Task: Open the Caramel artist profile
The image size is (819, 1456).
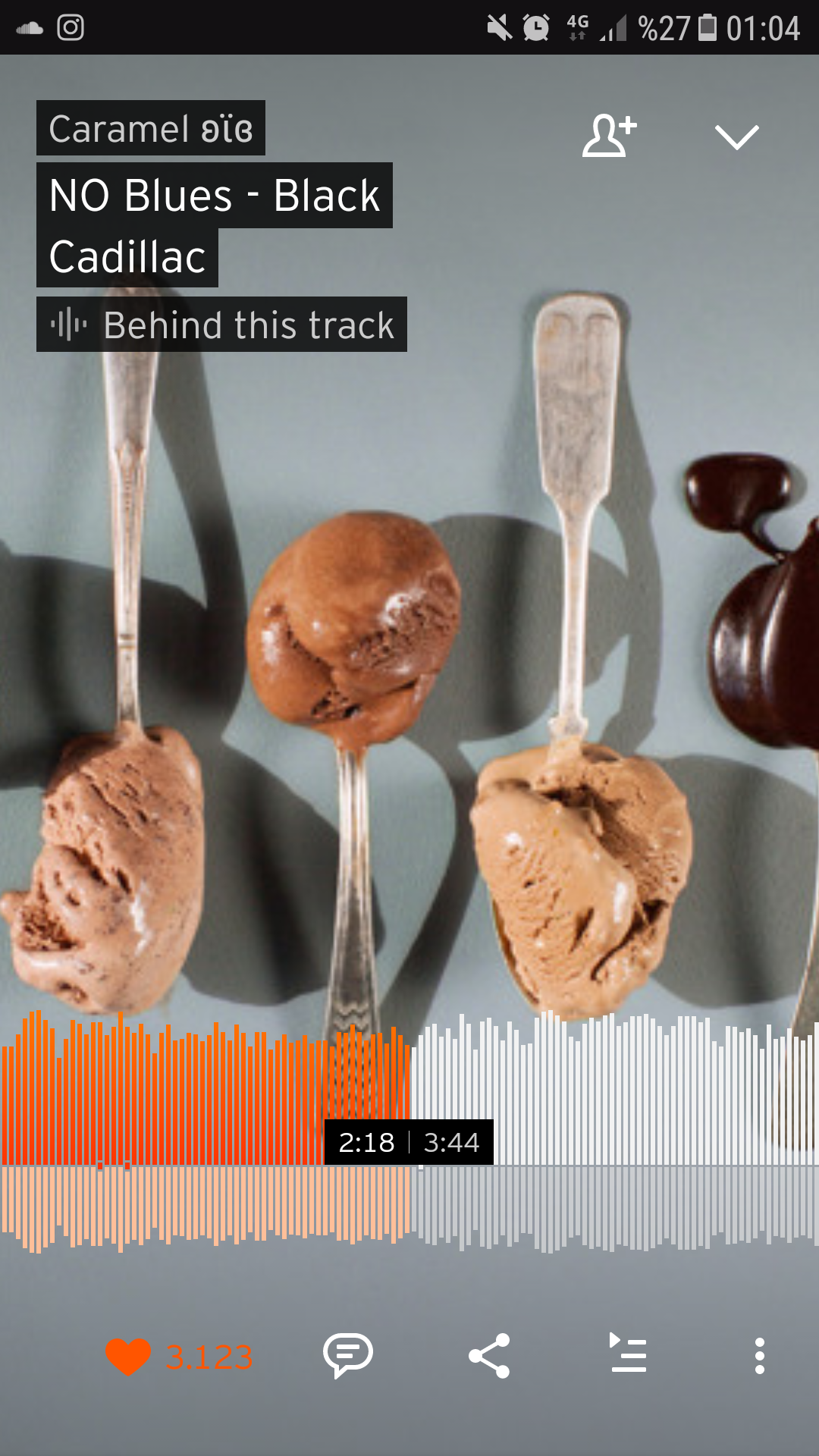Action: 151,129
